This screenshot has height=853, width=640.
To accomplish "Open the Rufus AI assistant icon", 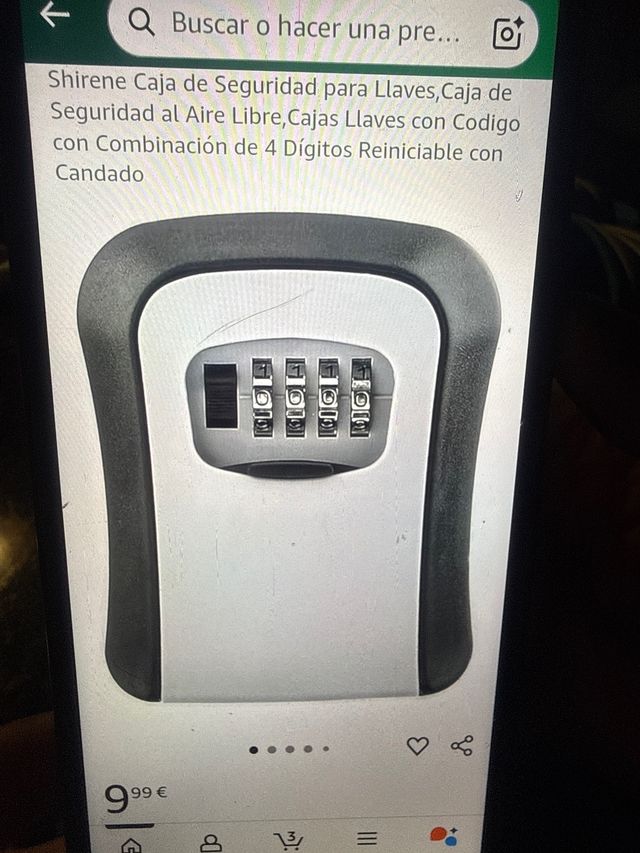I will pos(443,835).
